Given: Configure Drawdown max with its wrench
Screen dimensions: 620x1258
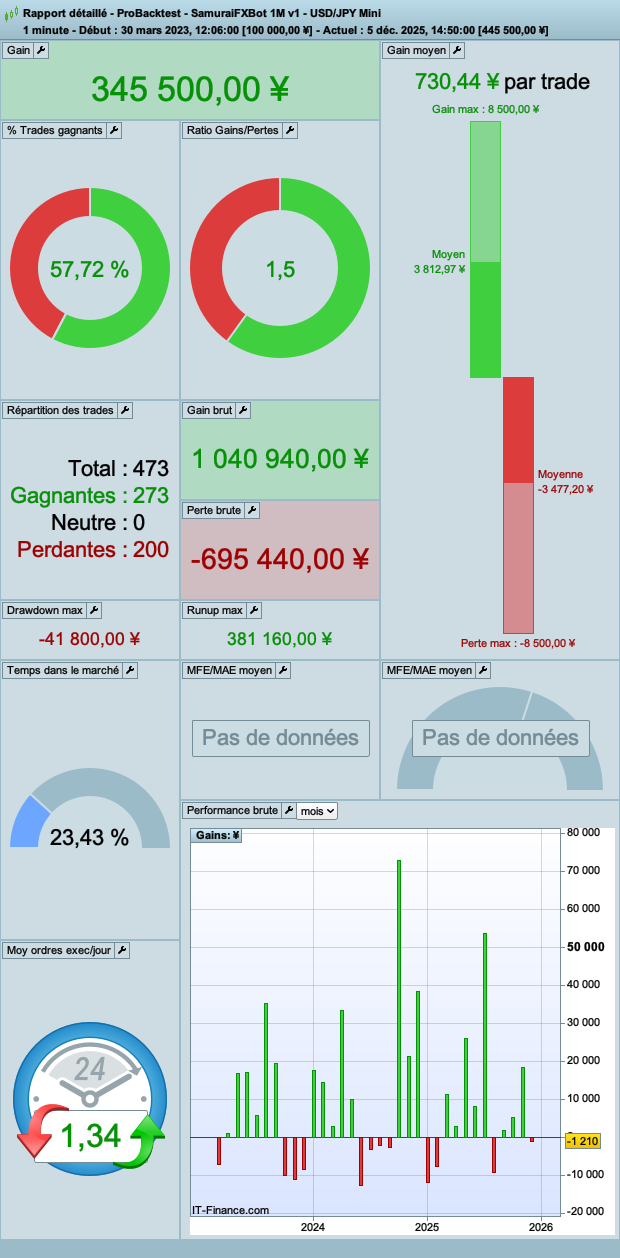Looking at the screenshot, I should click(x=94, y=610).
